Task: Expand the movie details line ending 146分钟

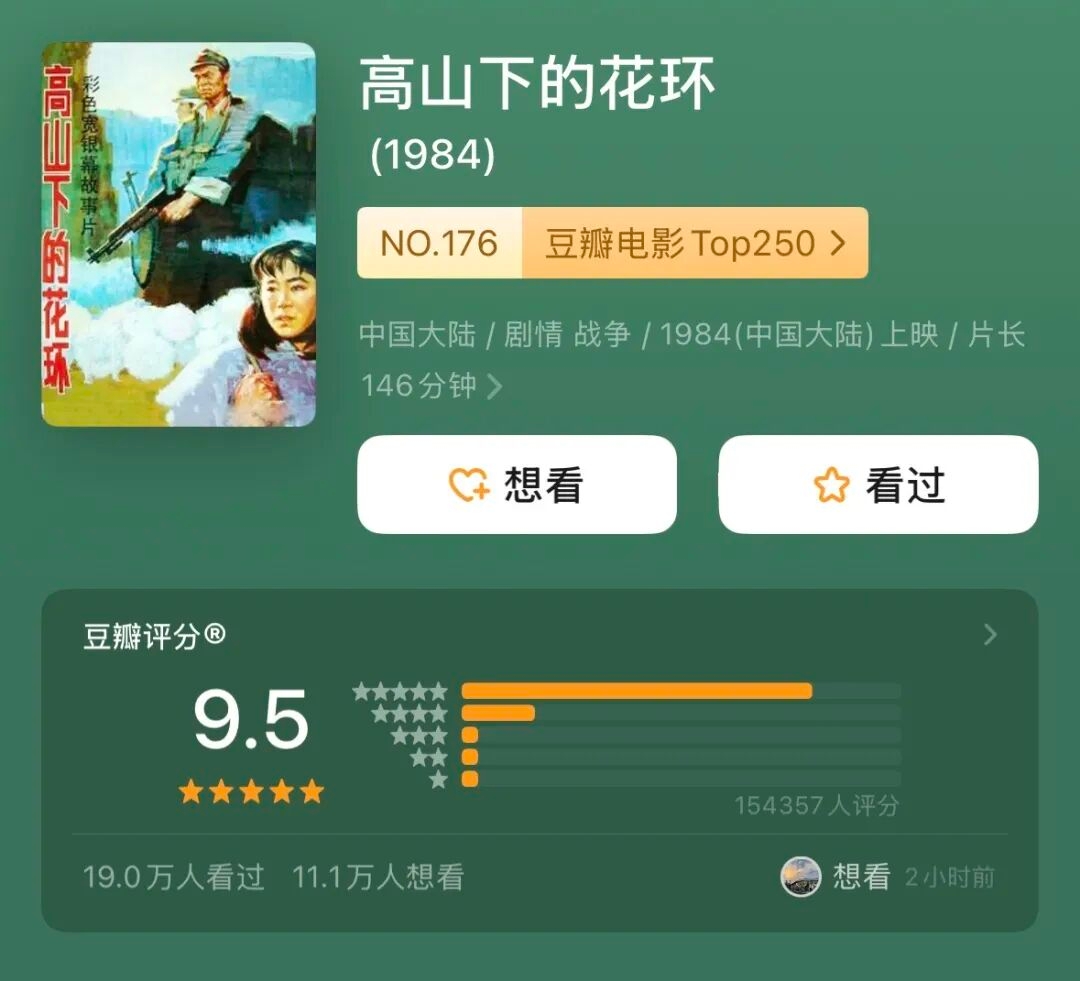Action: coord(494,387)
